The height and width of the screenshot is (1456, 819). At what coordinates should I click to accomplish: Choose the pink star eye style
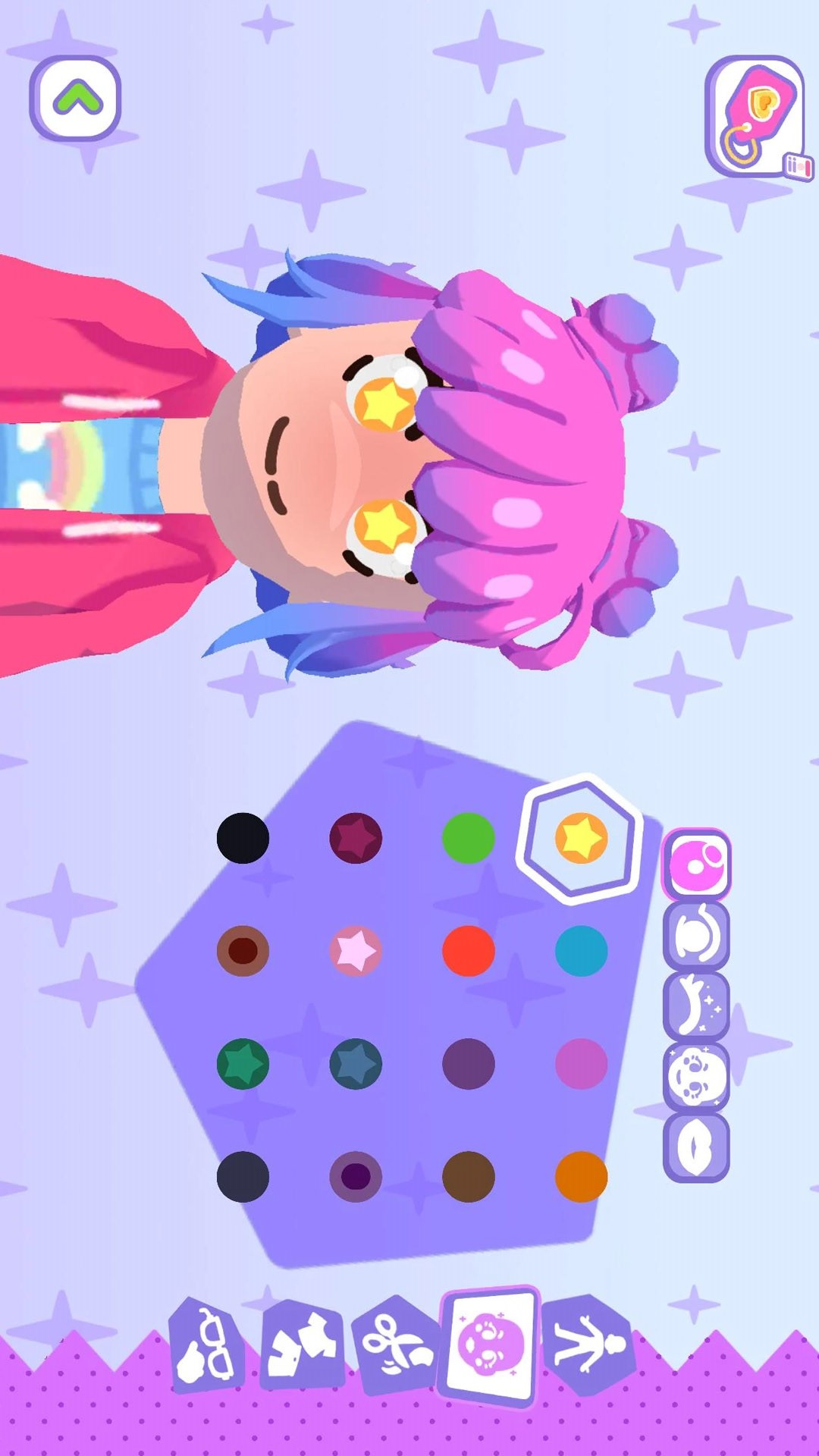355,951
